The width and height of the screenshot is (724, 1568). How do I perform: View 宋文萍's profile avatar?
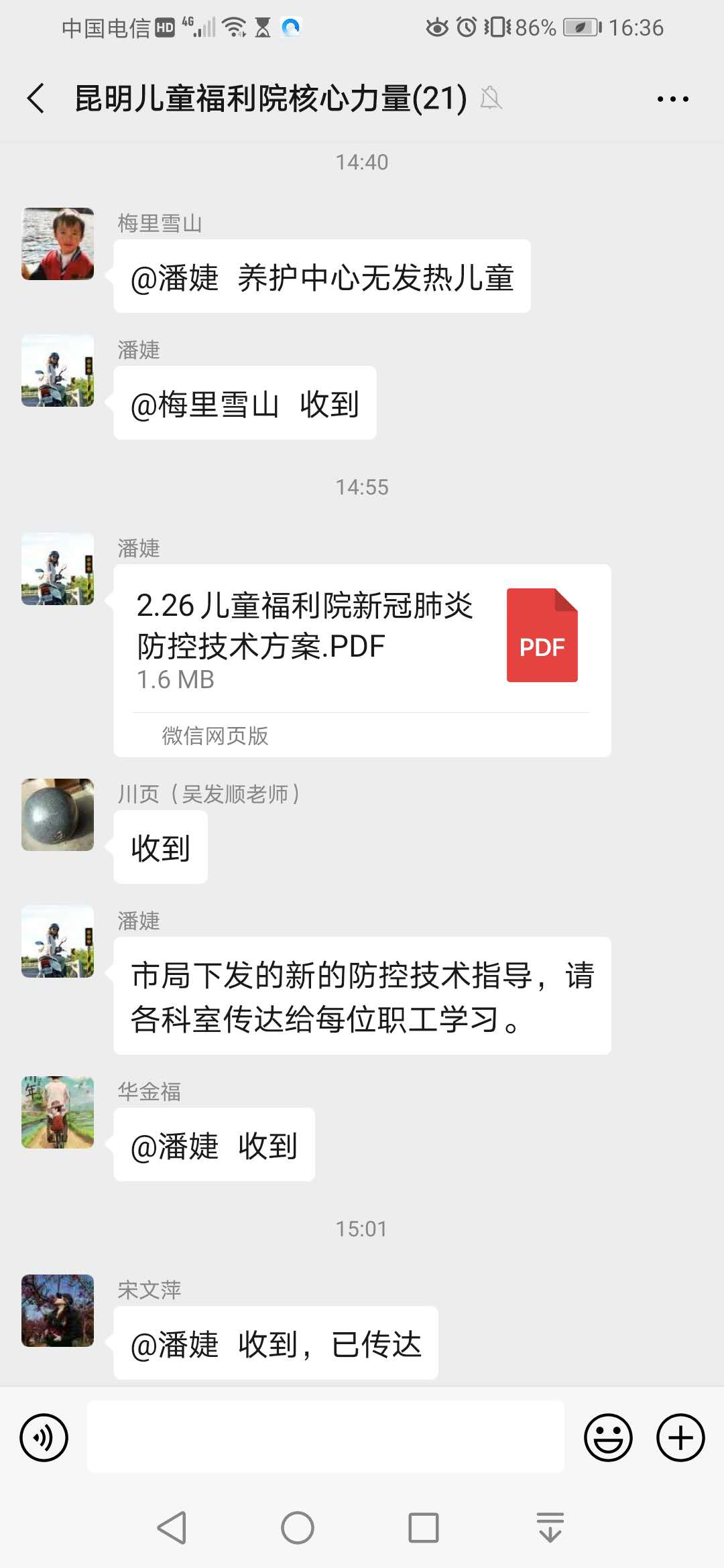[58, 1311]
